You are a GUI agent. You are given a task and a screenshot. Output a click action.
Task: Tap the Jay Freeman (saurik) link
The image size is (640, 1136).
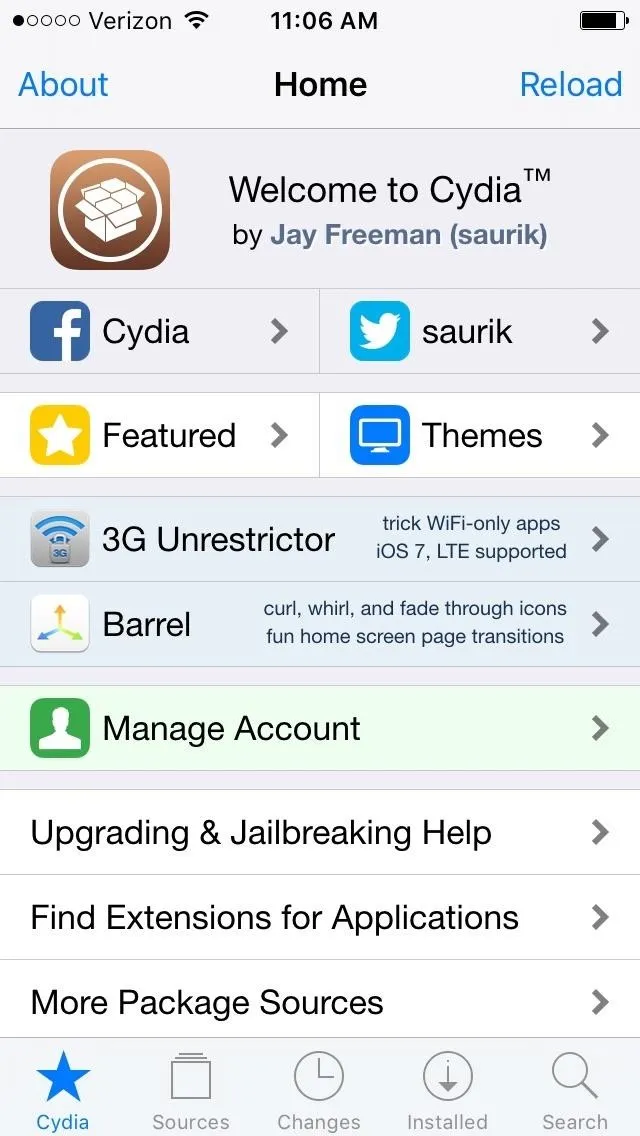tap(409, 235)
